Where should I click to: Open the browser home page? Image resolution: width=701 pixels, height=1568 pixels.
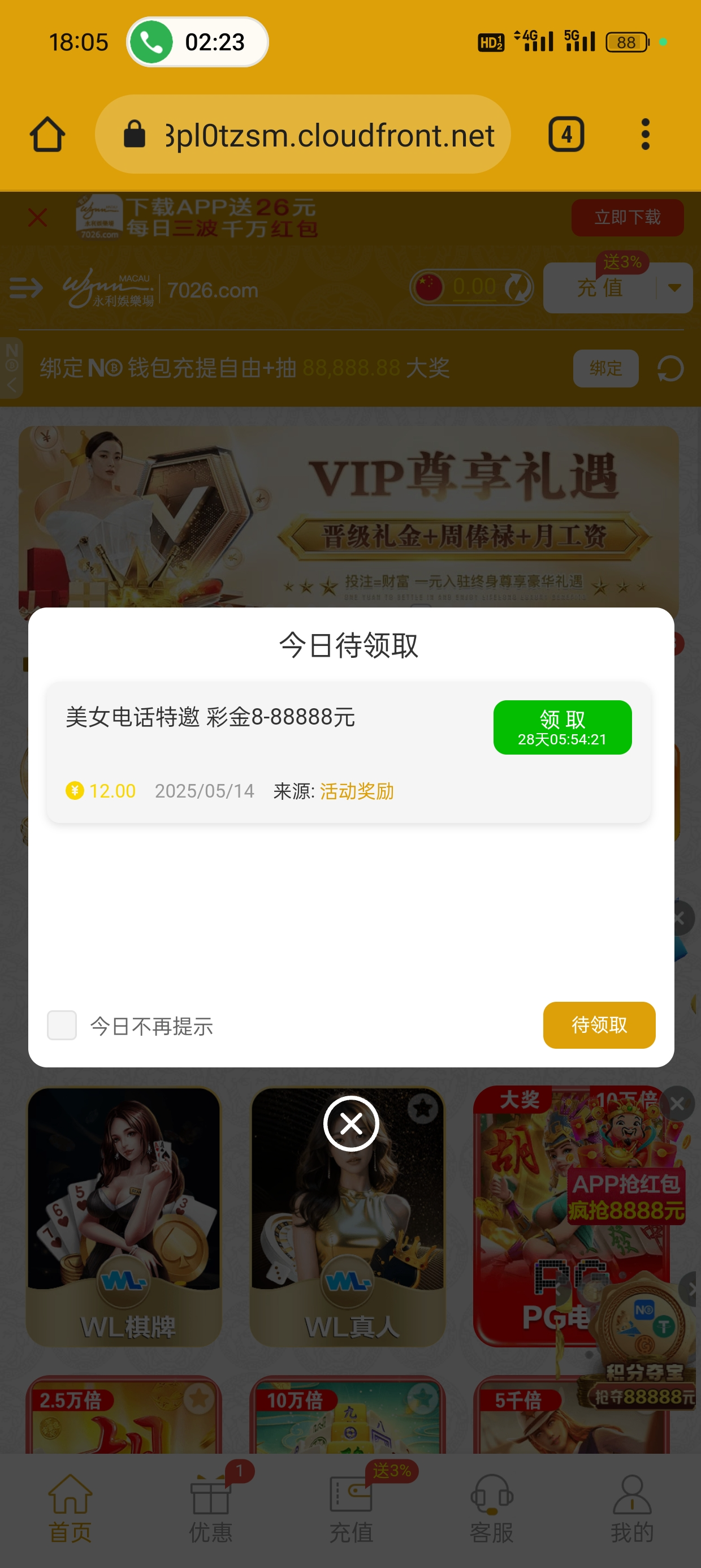click(47, 135)
